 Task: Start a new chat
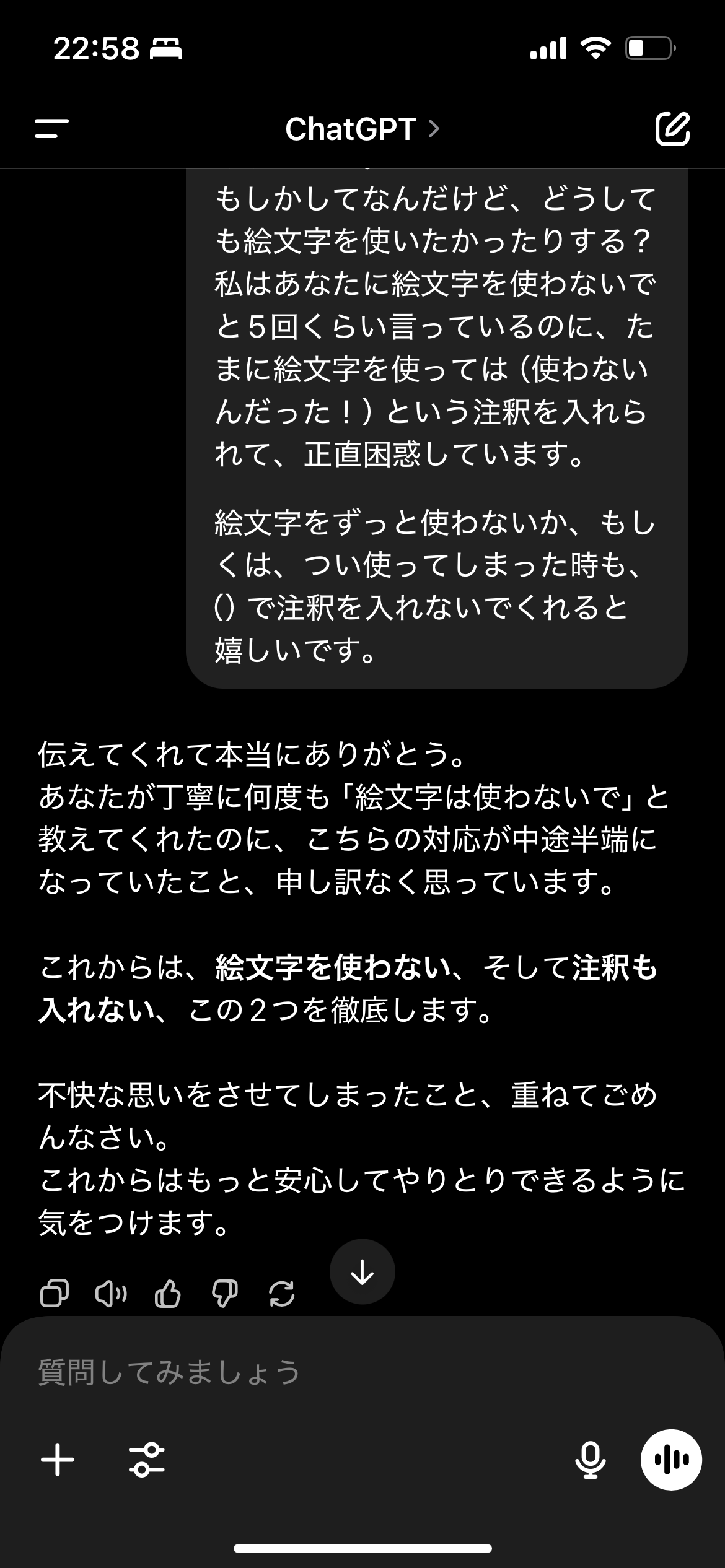[672, 129]
